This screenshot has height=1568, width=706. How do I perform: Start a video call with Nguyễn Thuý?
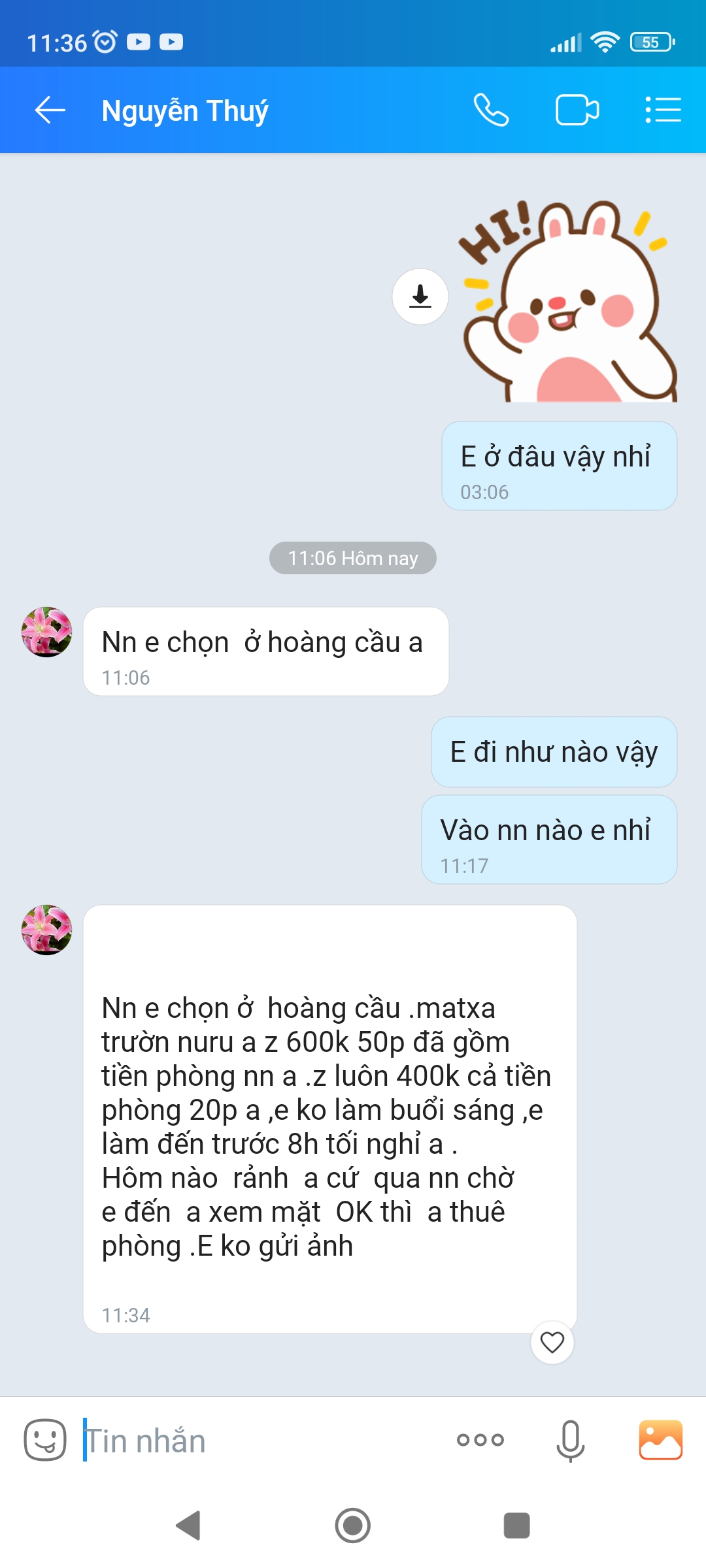point(577,110)
